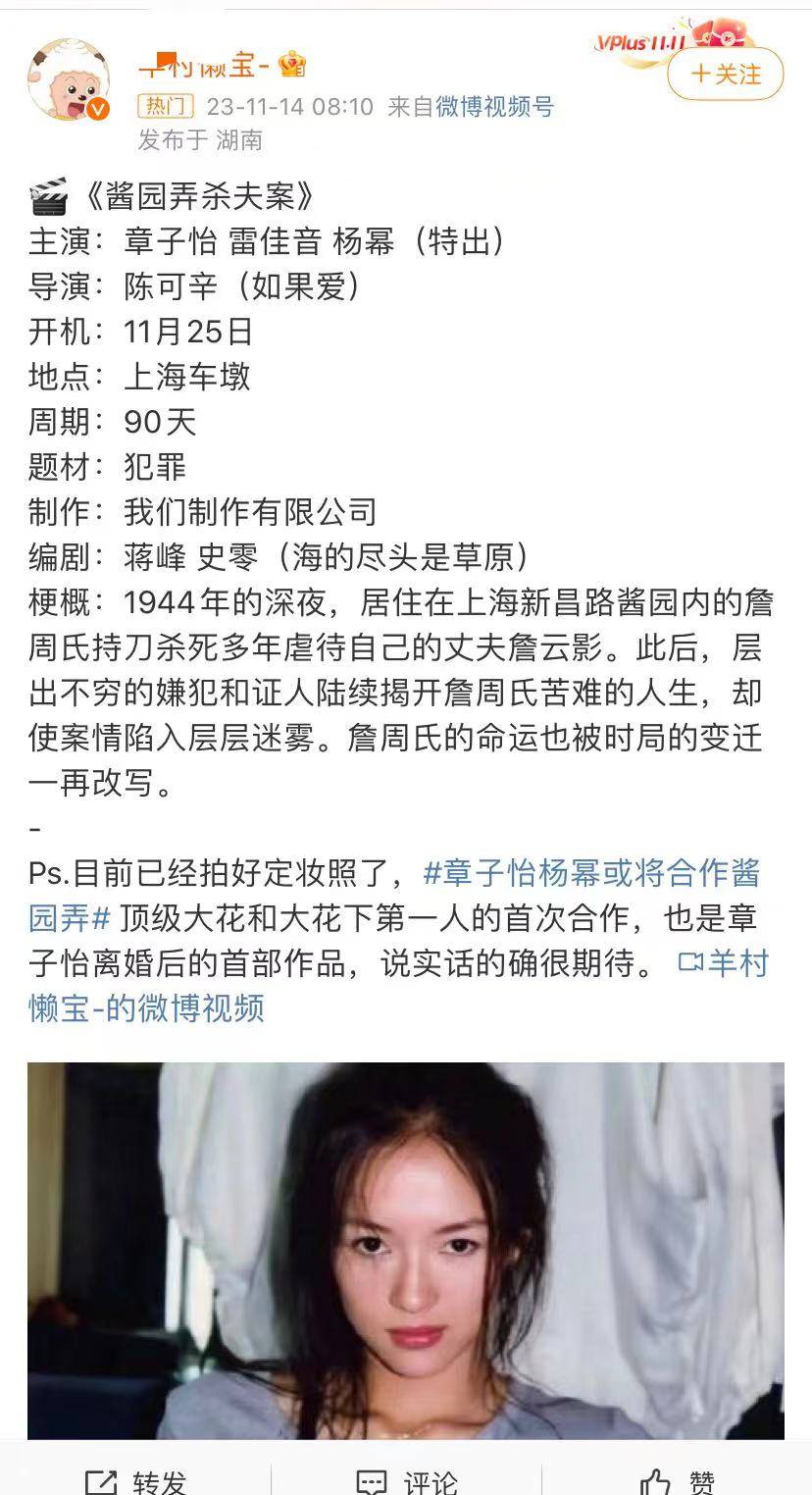Screen dimensions: 812x1495
Task: Open the 微博视频号 source link
Action: [494, 107]
